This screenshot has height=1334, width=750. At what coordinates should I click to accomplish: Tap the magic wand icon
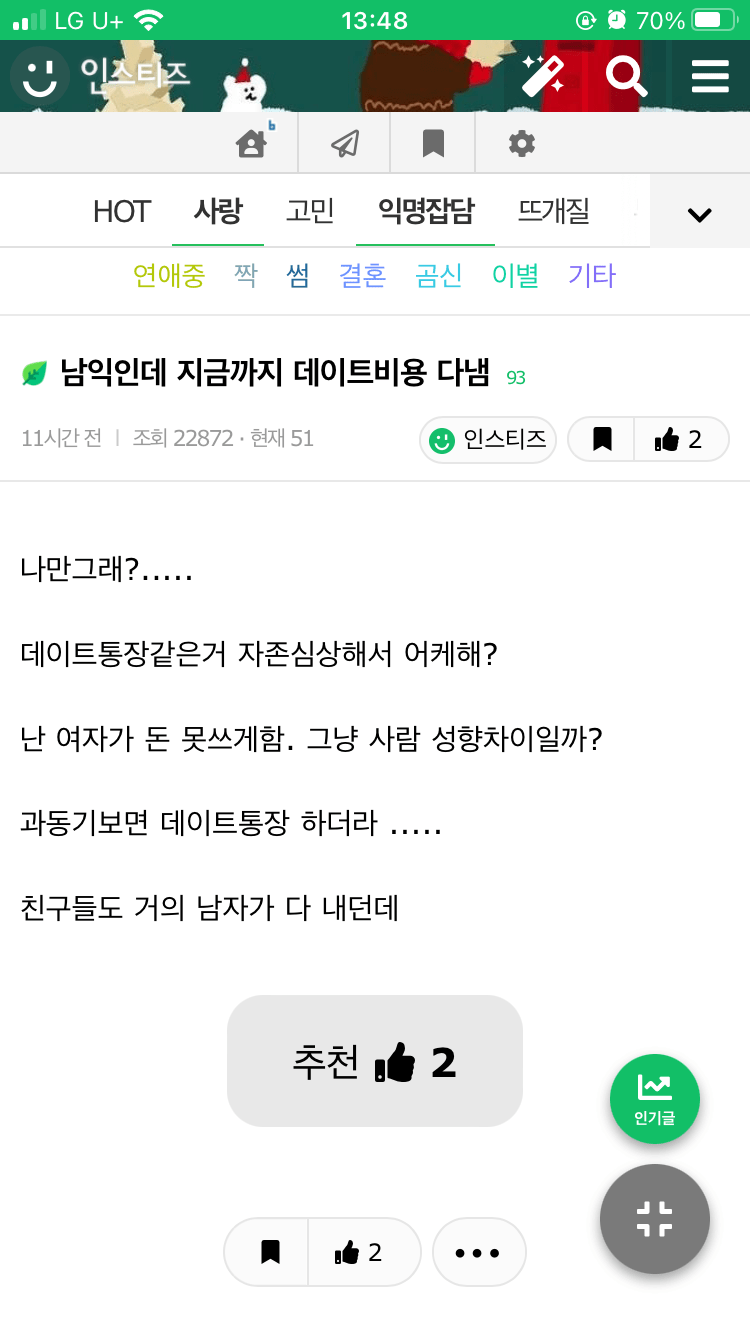click(543, 76)
